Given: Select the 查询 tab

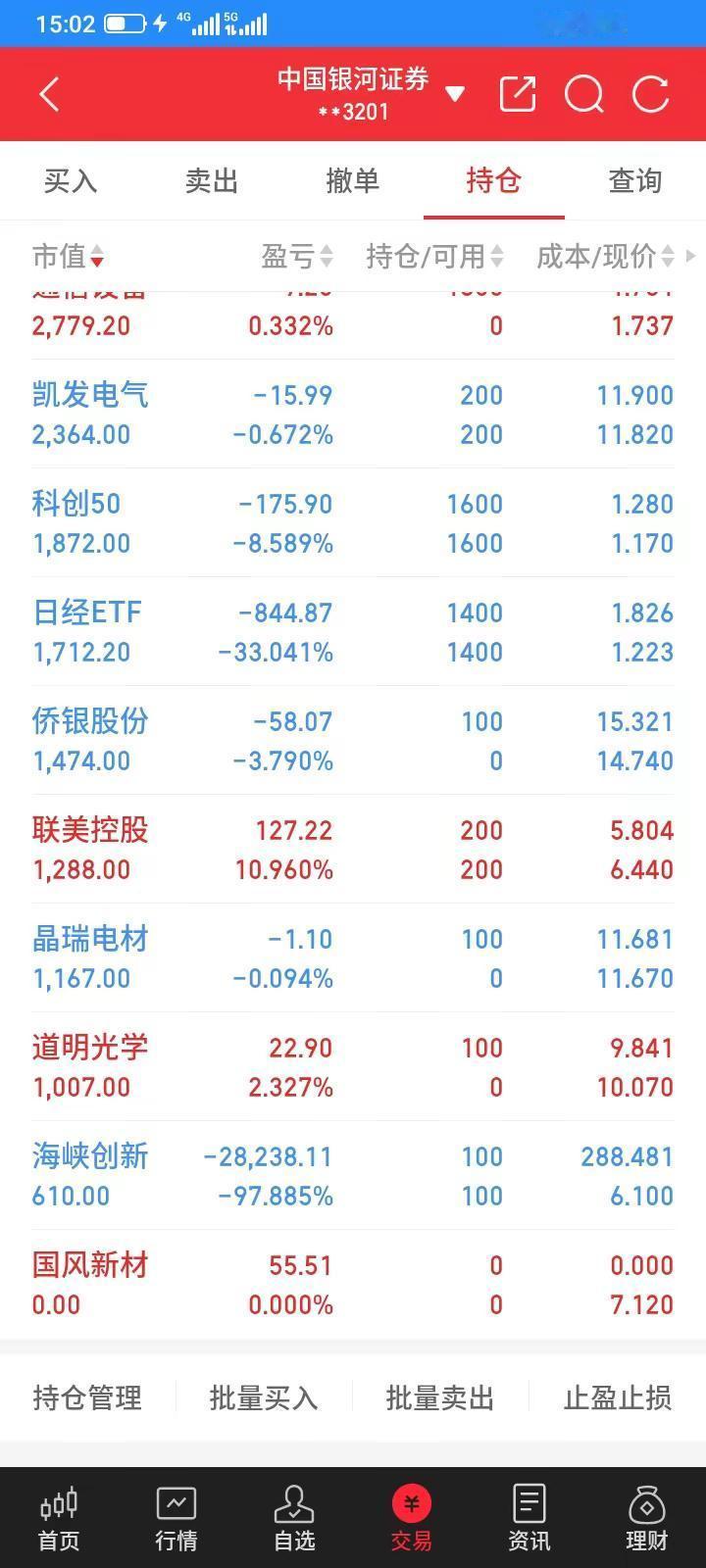Looking at the screenshot, I should 635,180.
